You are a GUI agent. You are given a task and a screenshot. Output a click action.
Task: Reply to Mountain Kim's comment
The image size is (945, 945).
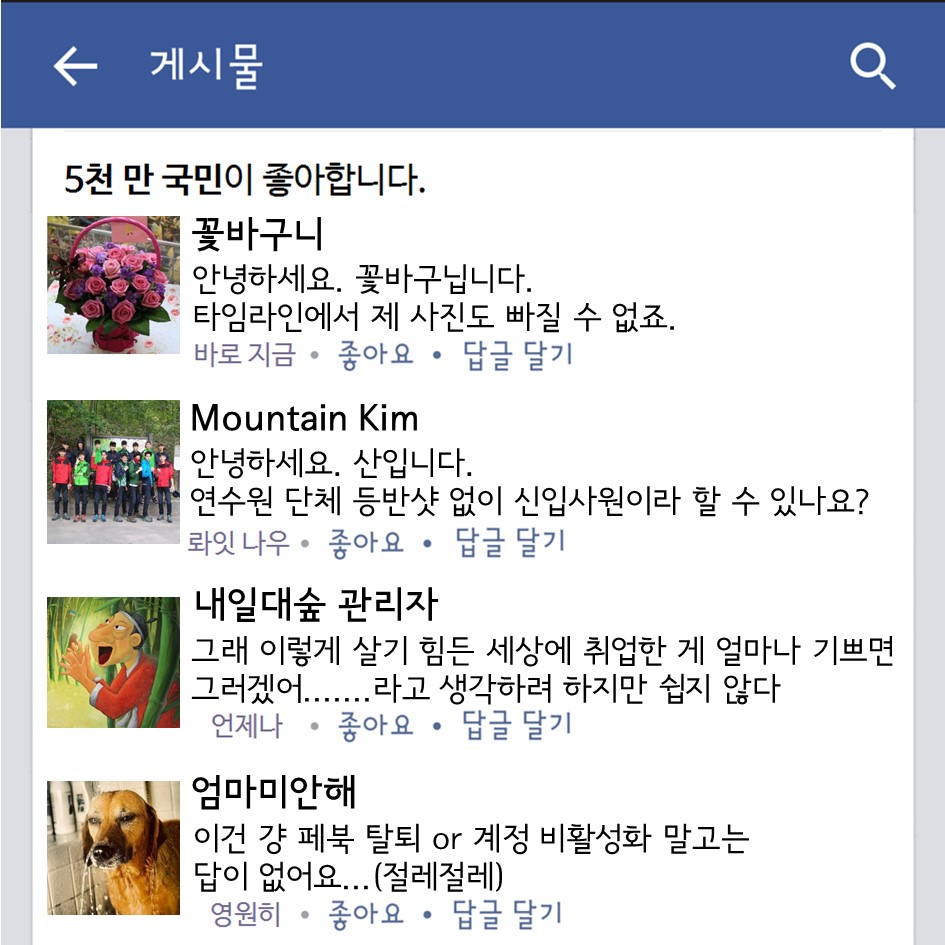510,542
